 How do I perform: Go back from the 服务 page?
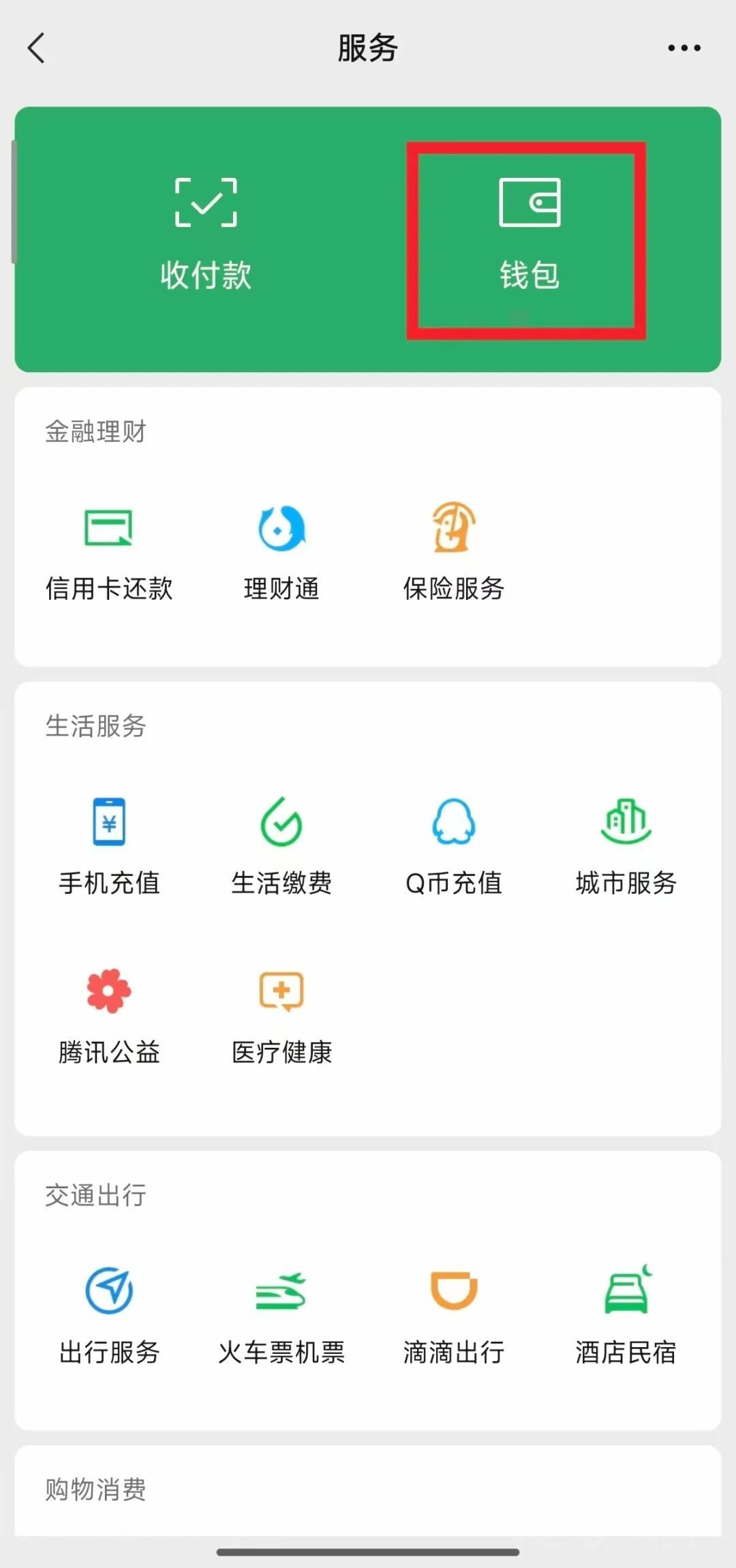pyautogui.click(x=37, y=48)
